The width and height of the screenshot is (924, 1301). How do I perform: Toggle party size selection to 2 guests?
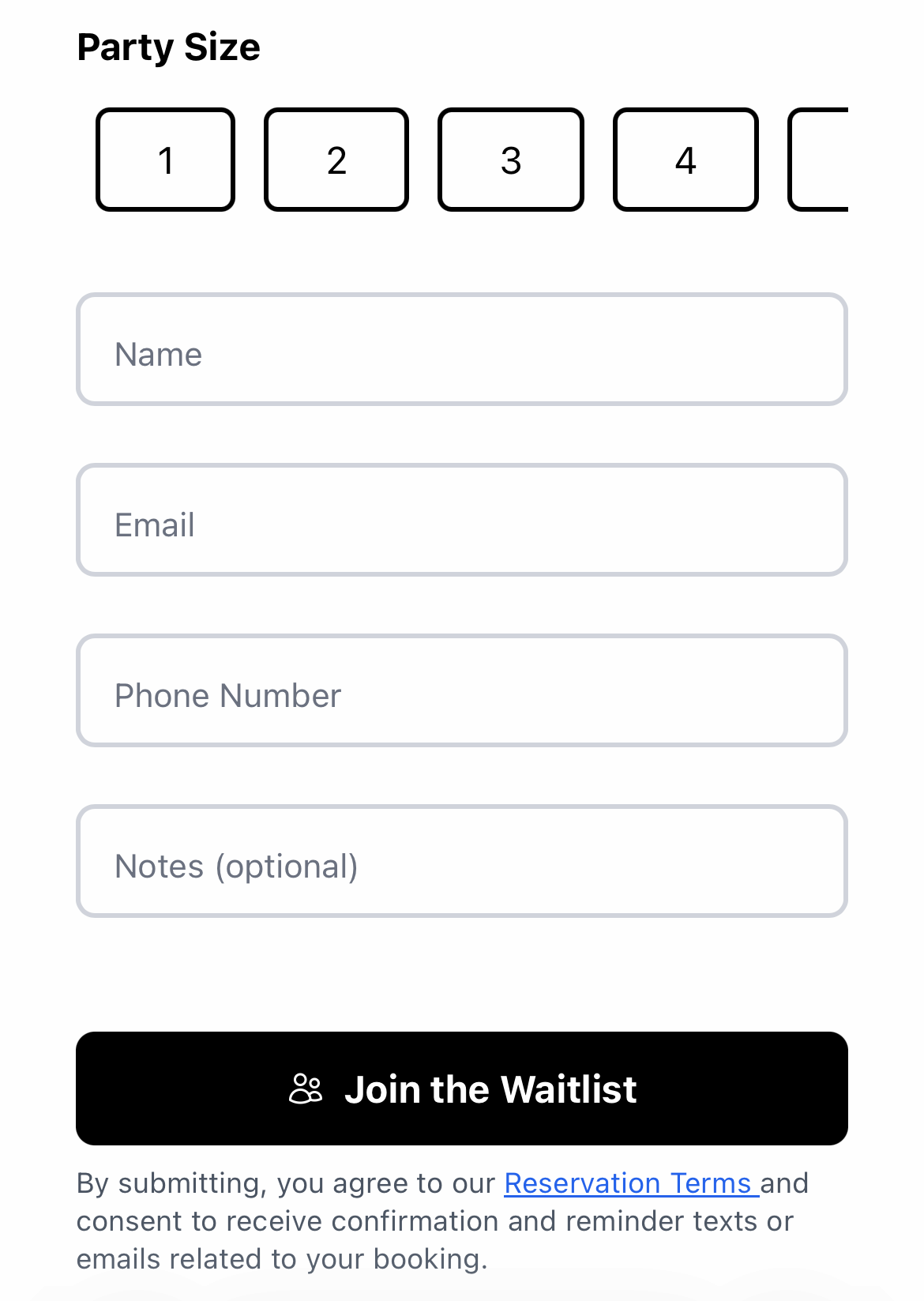(x=336, y=160)
